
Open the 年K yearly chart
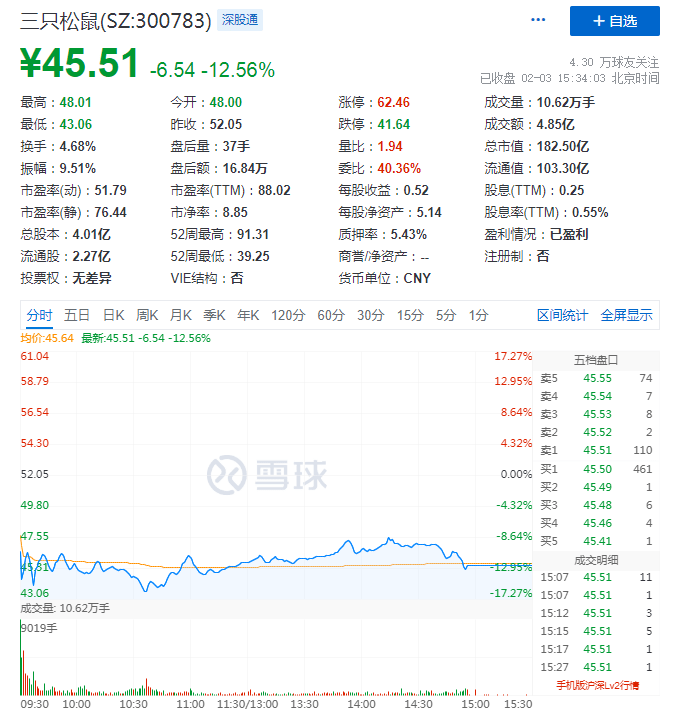click(x=248, y=315)
